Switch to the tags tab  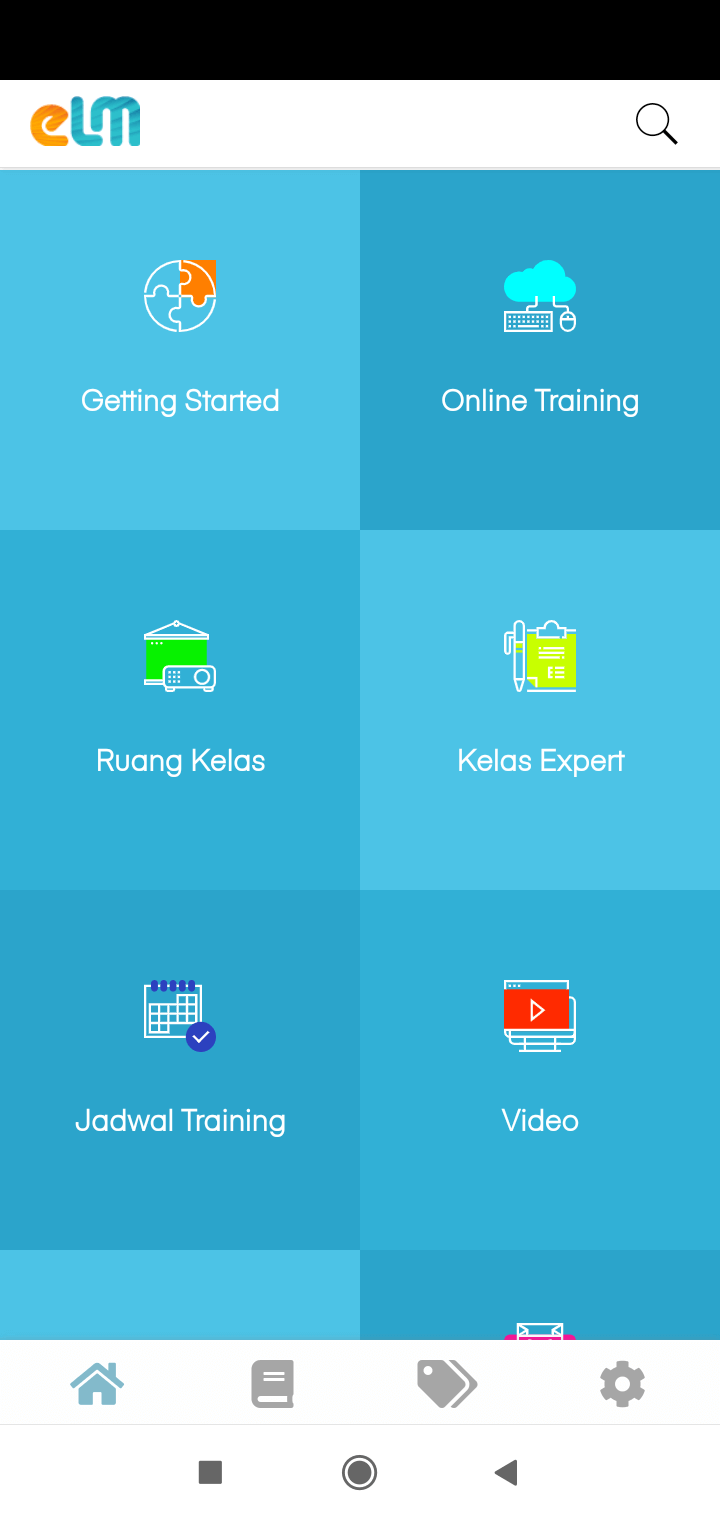tap(447, 1384)
